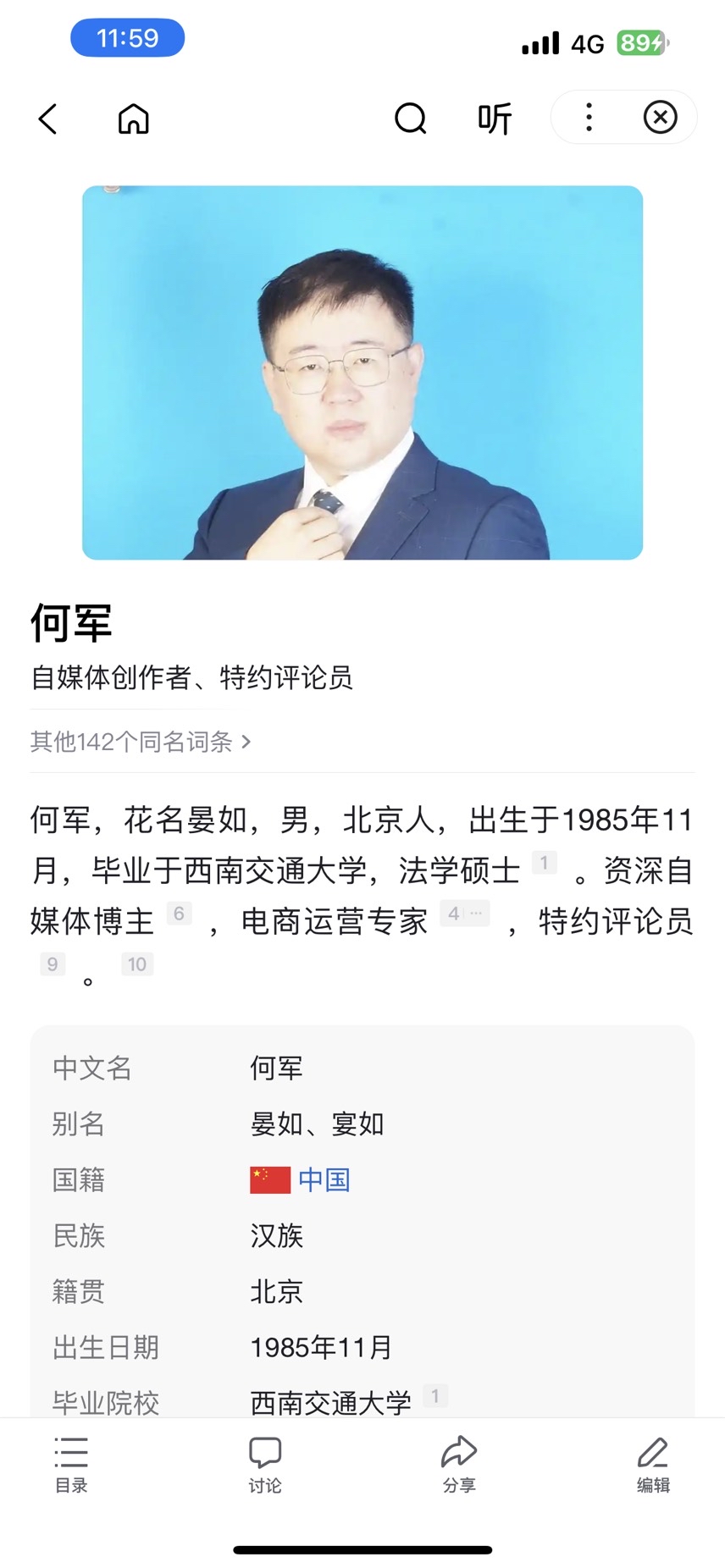
Task: Go back to the previous page
Action: click(48, 119)
